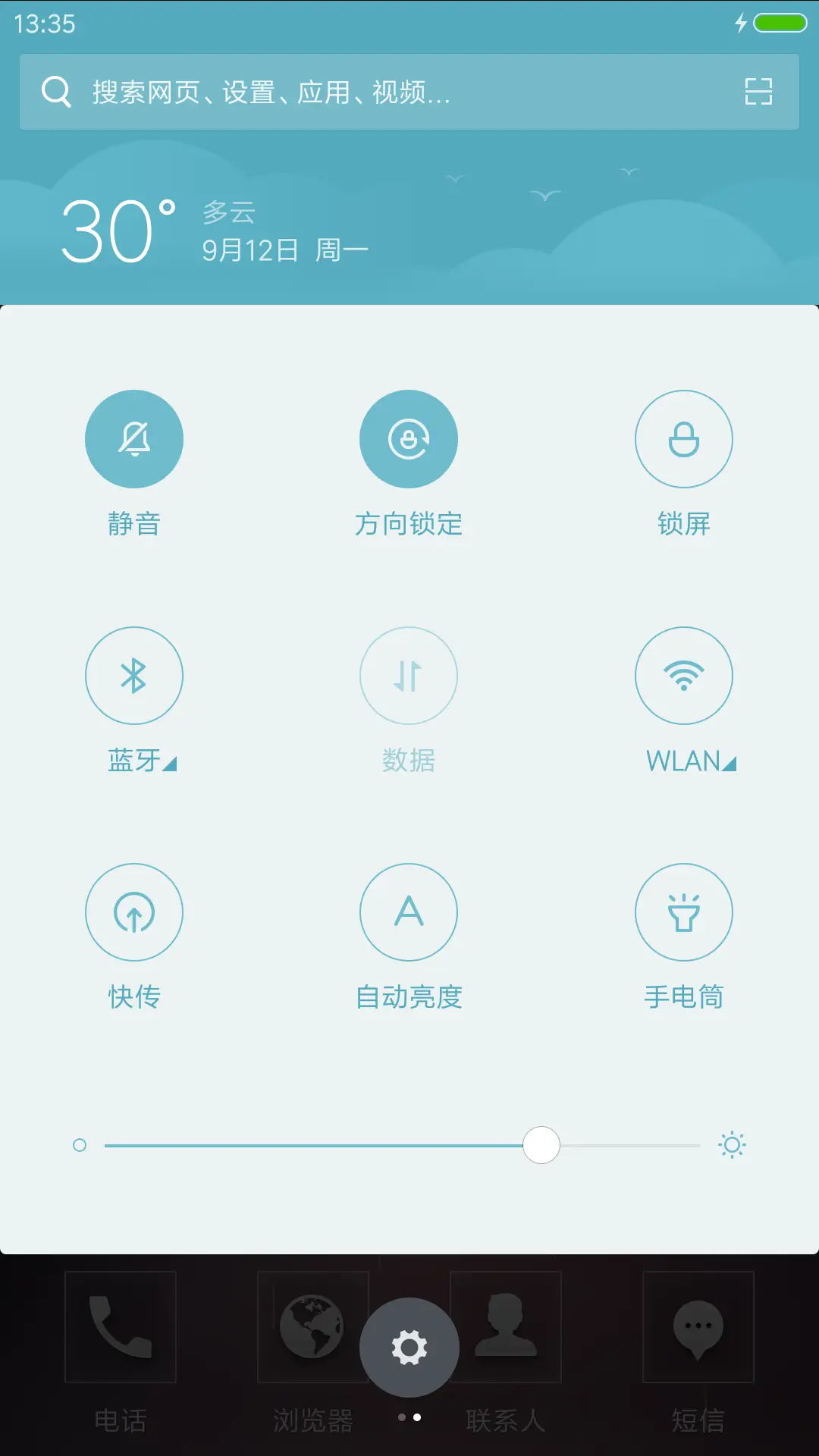819x1456 pixels.
Task: Disable silent mode (静音)
Action: click(134, 438)
